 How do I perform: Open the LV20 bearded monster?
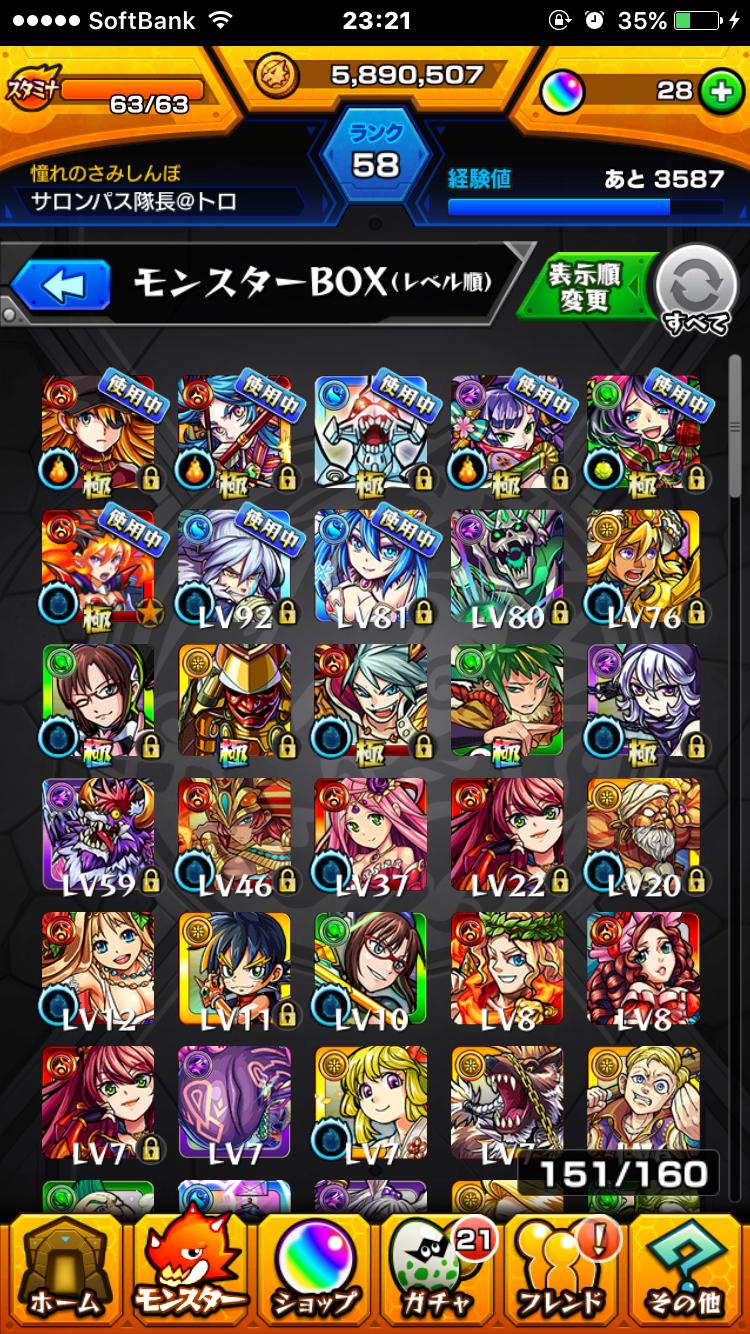tap(642, 834)
